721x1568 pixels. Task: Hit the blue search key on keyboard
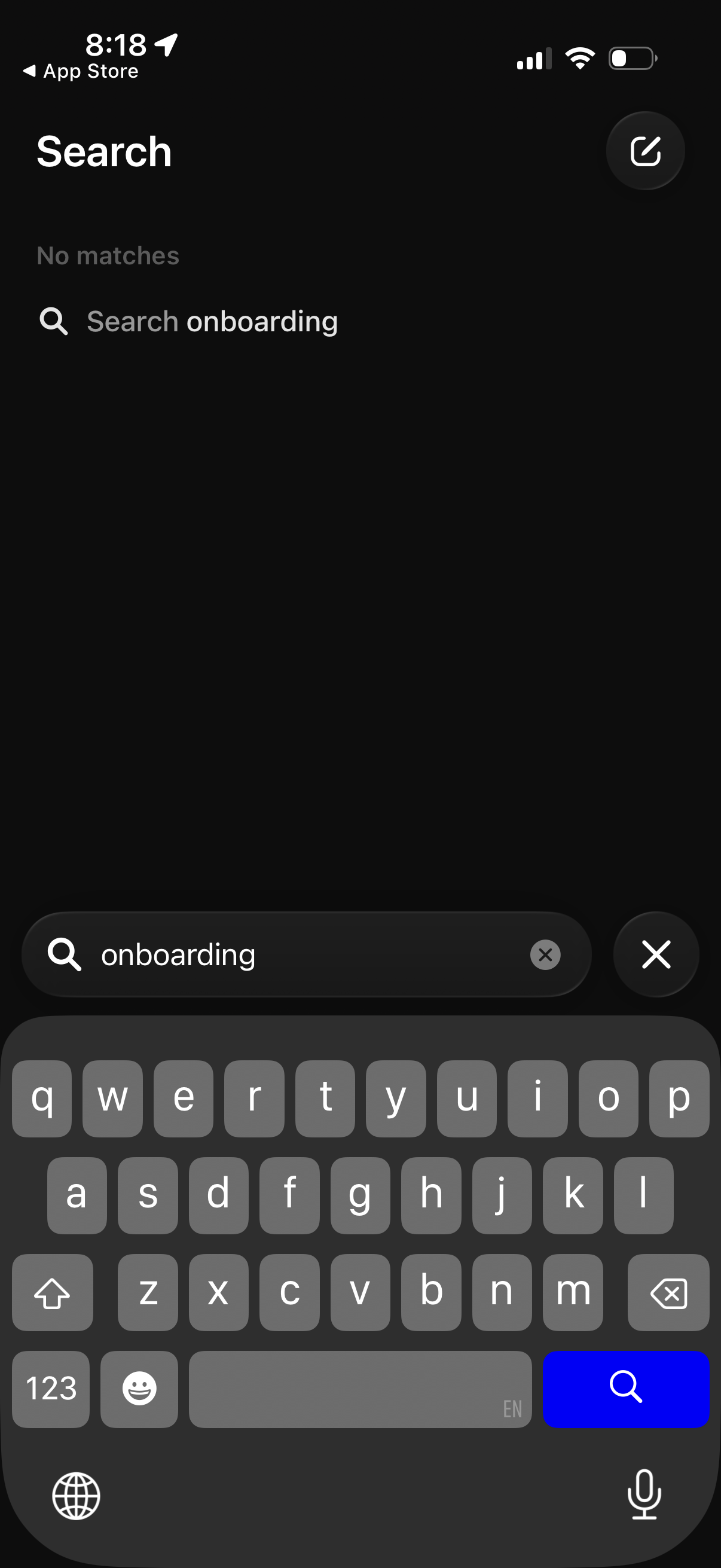tap(625, 1389)
